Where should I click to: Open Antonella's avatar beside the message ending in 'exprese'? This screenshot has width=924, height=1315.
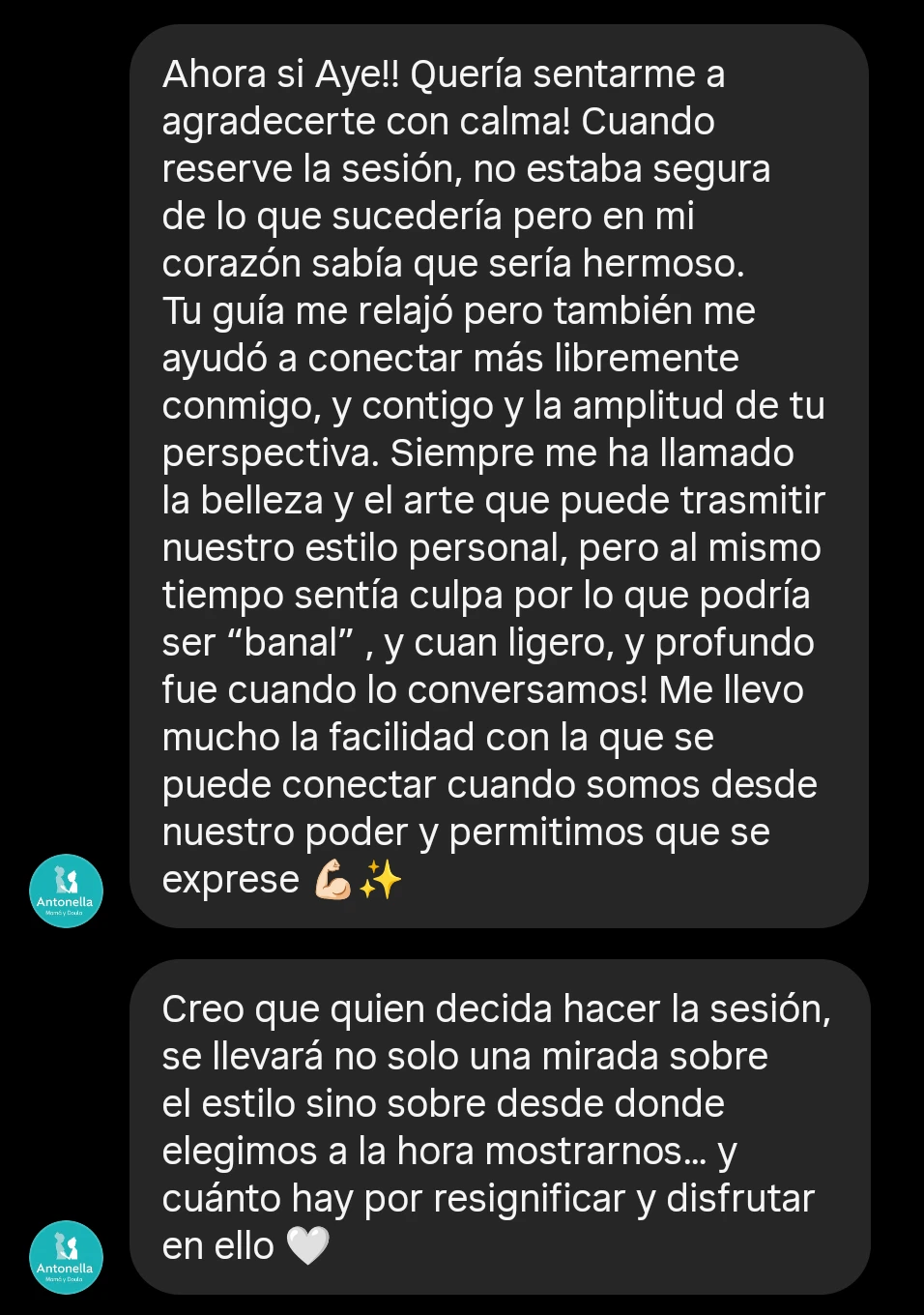pos(66,891)
